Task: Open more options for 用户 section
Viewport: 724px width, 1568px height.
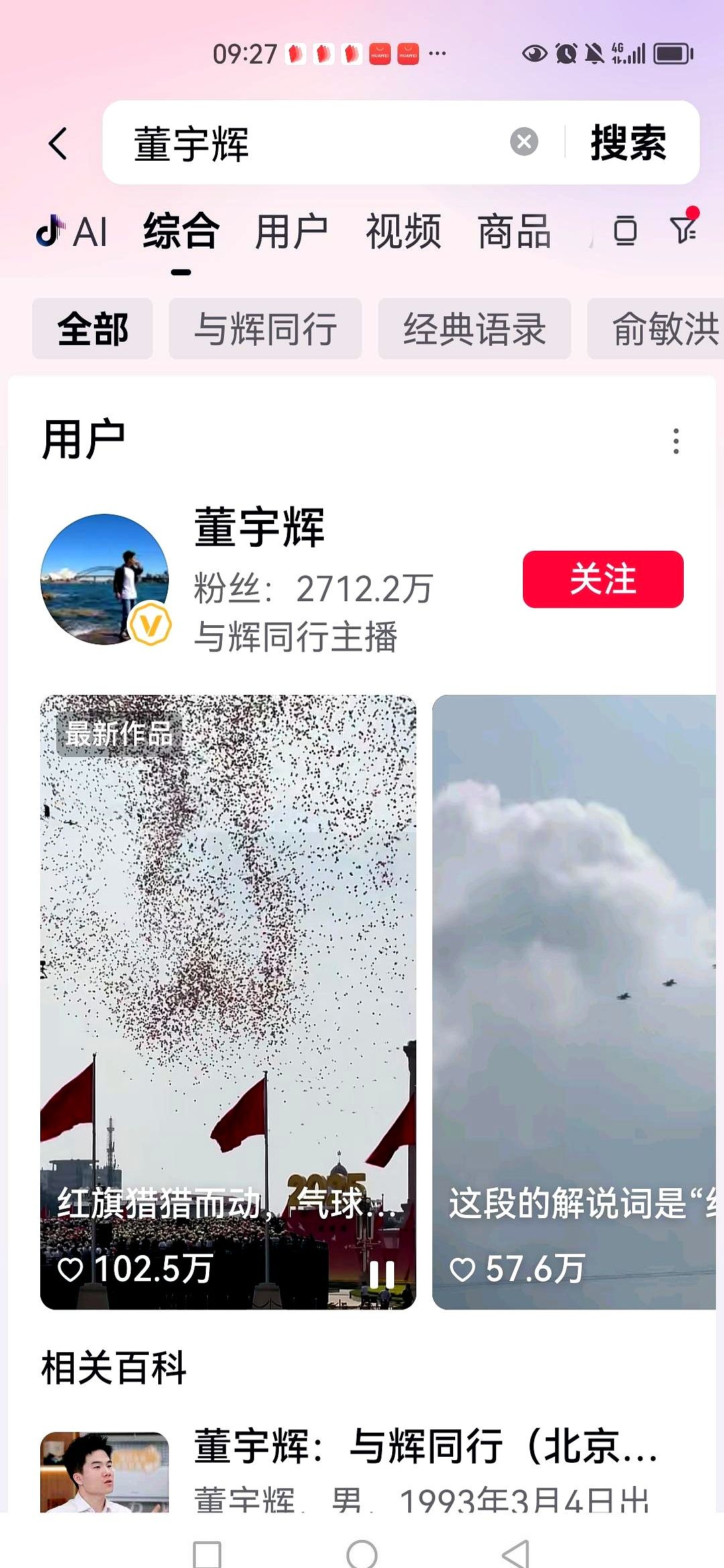Action: [676, 441]
